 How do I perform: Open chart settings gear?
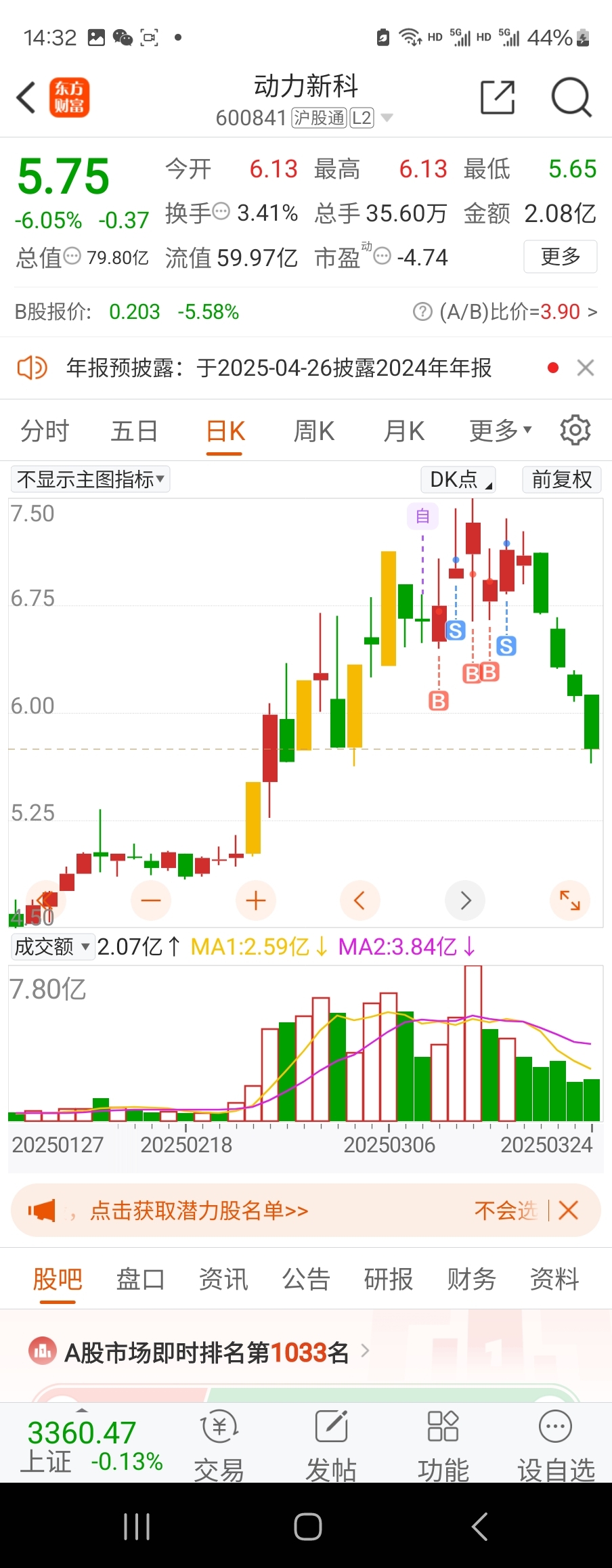click(x=575, y=431)
